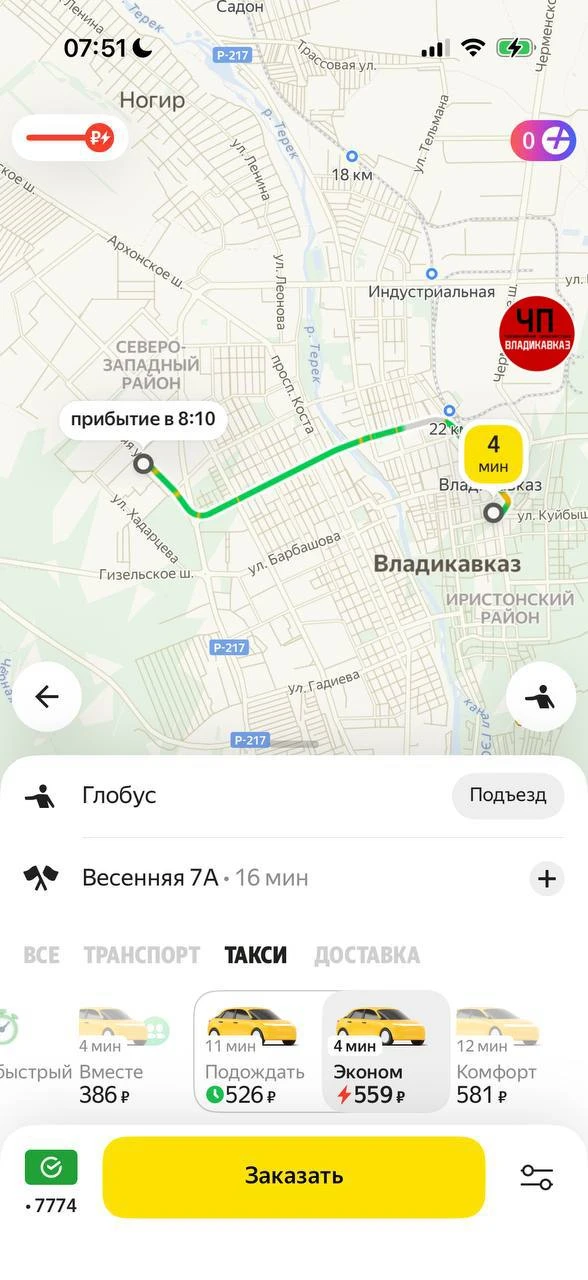Viewport: 588px width, 1280px height.
Task: Select the Подождать tariff
Action: tap(258, 1052)
